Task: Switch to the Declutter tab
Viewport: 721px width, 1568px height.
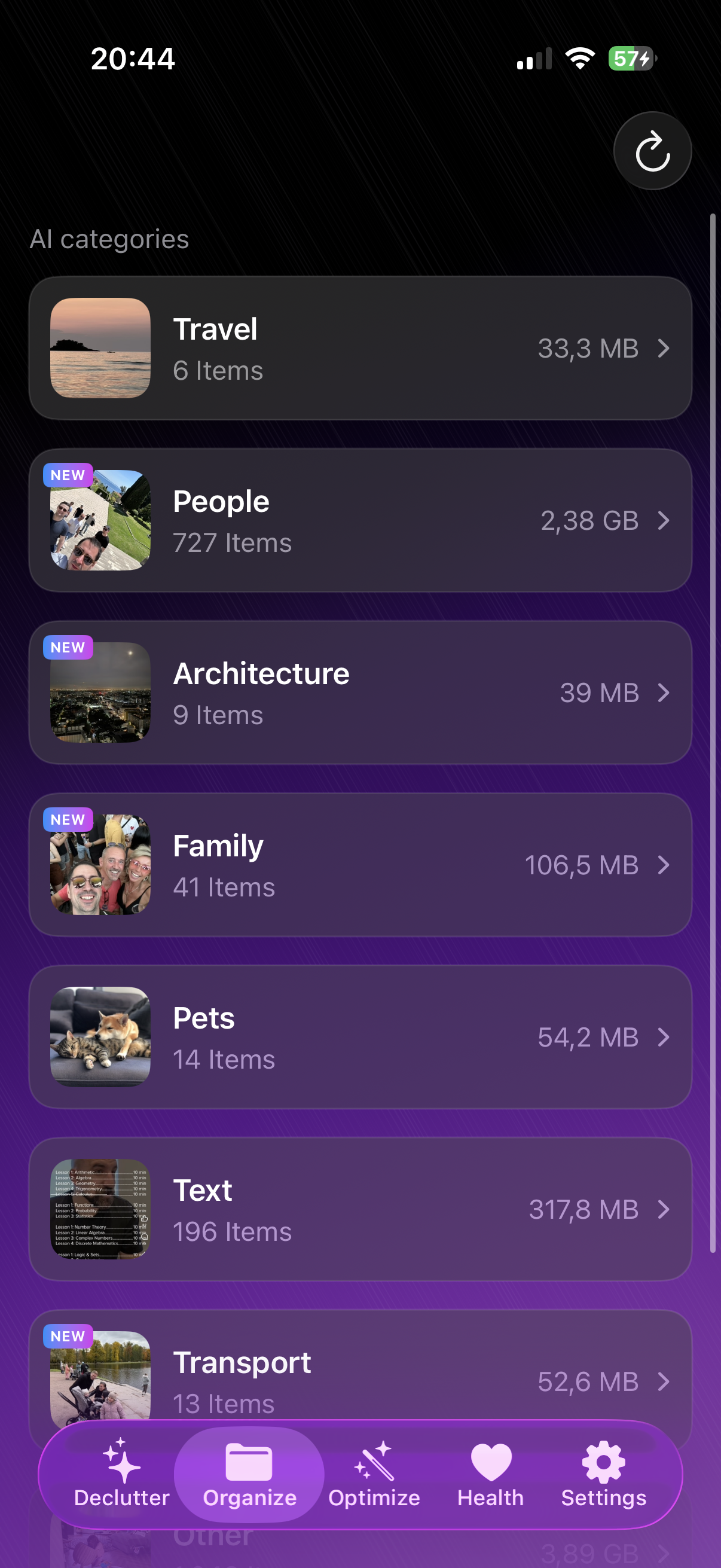Action: pyautogui.click(x=121, y=1479)
